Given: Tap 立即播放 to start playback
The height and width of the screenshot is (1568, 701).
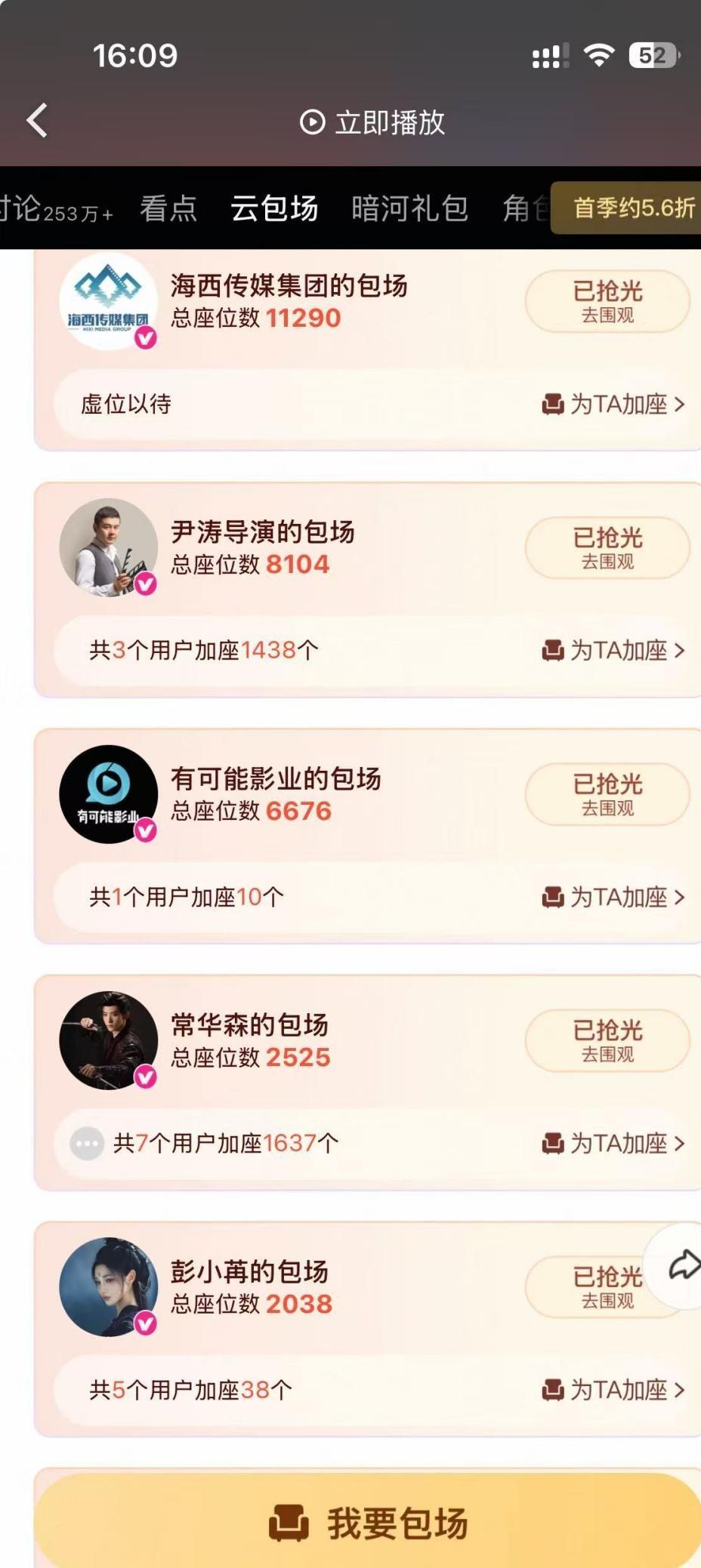Looking at the screenshot, I should (x=373, y=122).
